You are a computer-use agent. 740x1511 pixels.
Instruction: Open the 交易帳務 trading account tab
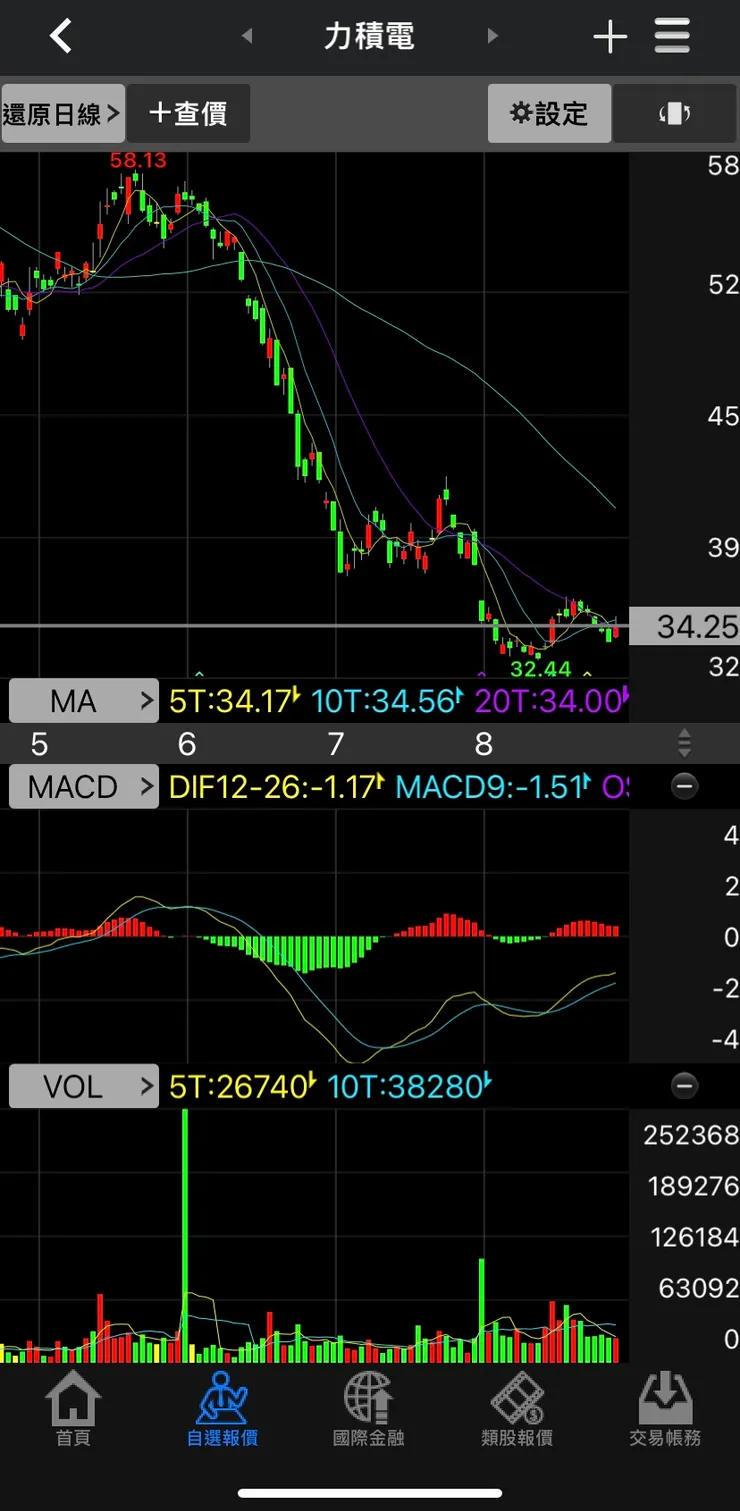pos(665,1410)
